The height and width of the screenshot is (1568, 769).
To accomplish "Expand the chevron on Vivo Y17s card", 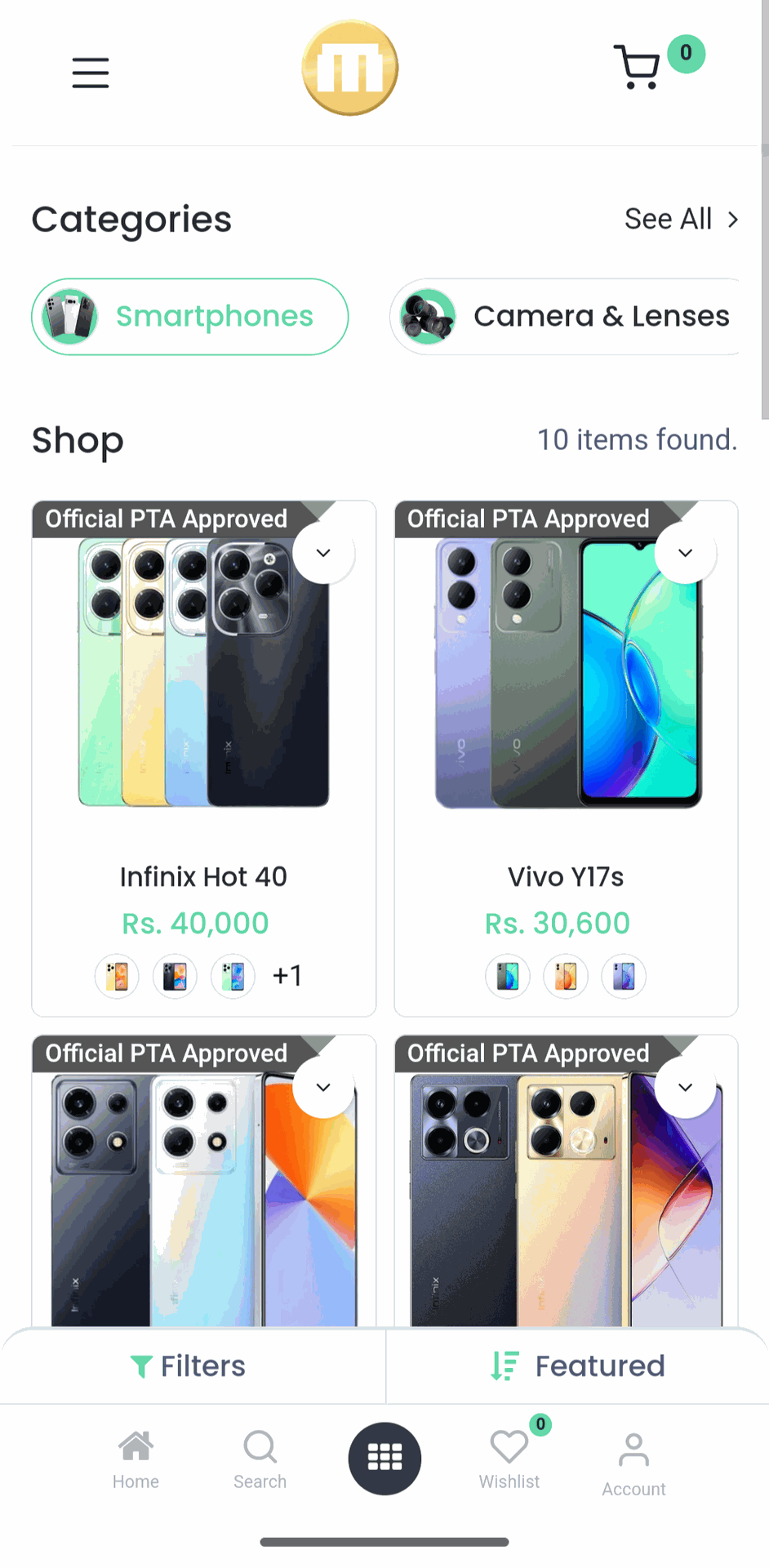I will click(x=686, y=553).
